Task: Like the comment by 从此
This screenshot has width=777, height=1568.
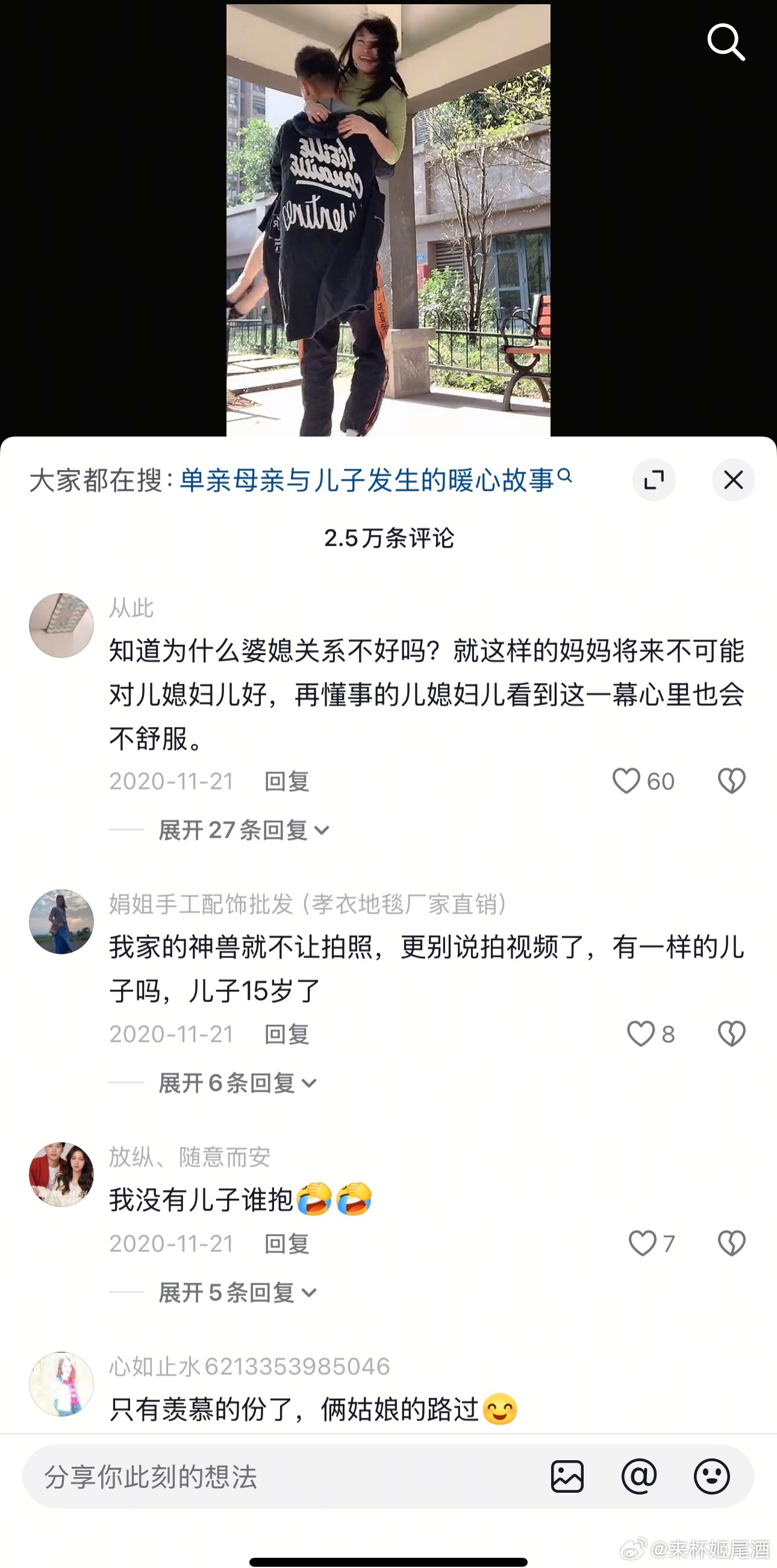Action: tap(626, 781)
